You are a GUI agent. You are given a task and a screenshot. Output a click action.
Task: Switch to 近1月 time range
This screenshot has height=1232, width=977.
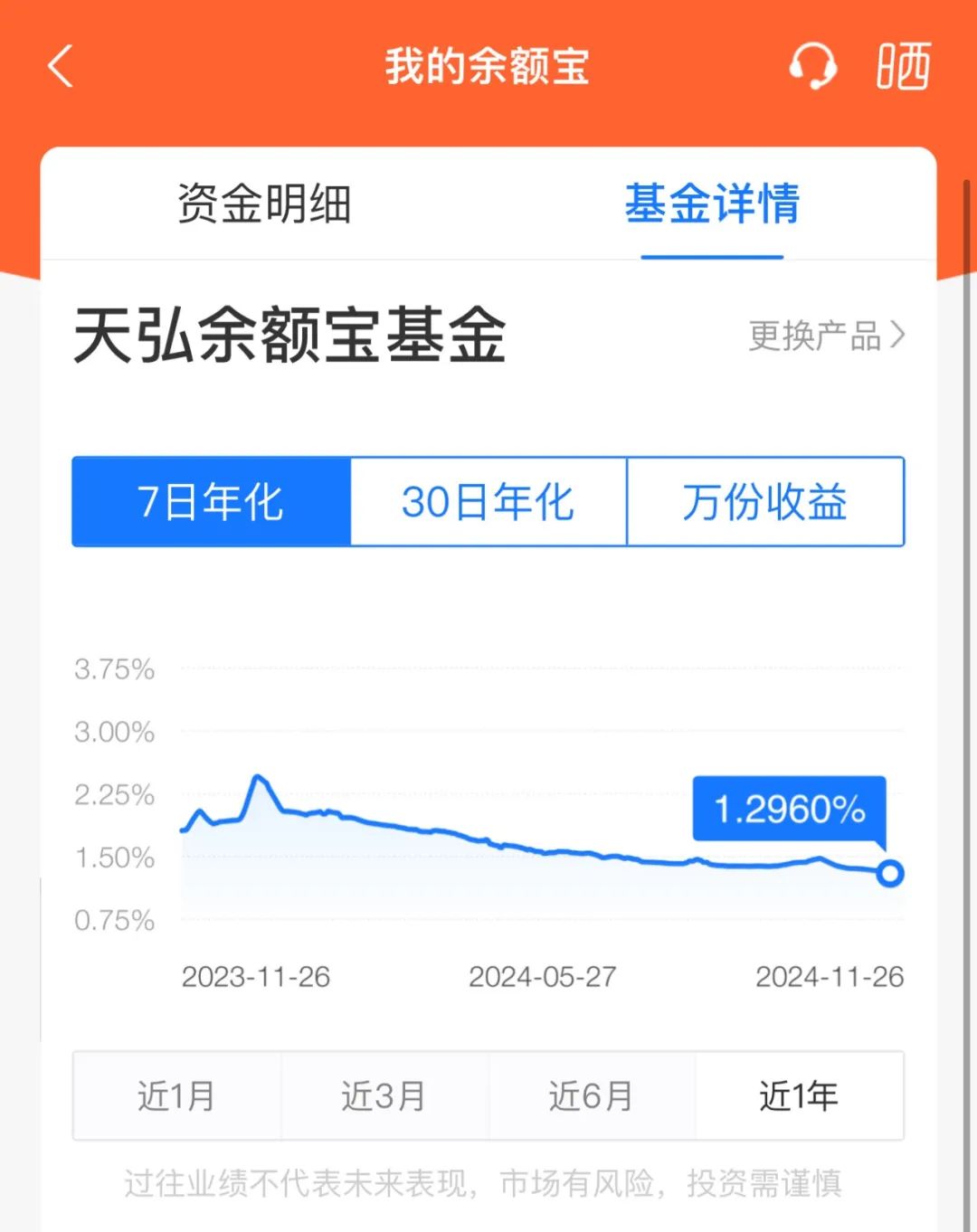[x=175, y=1096]
